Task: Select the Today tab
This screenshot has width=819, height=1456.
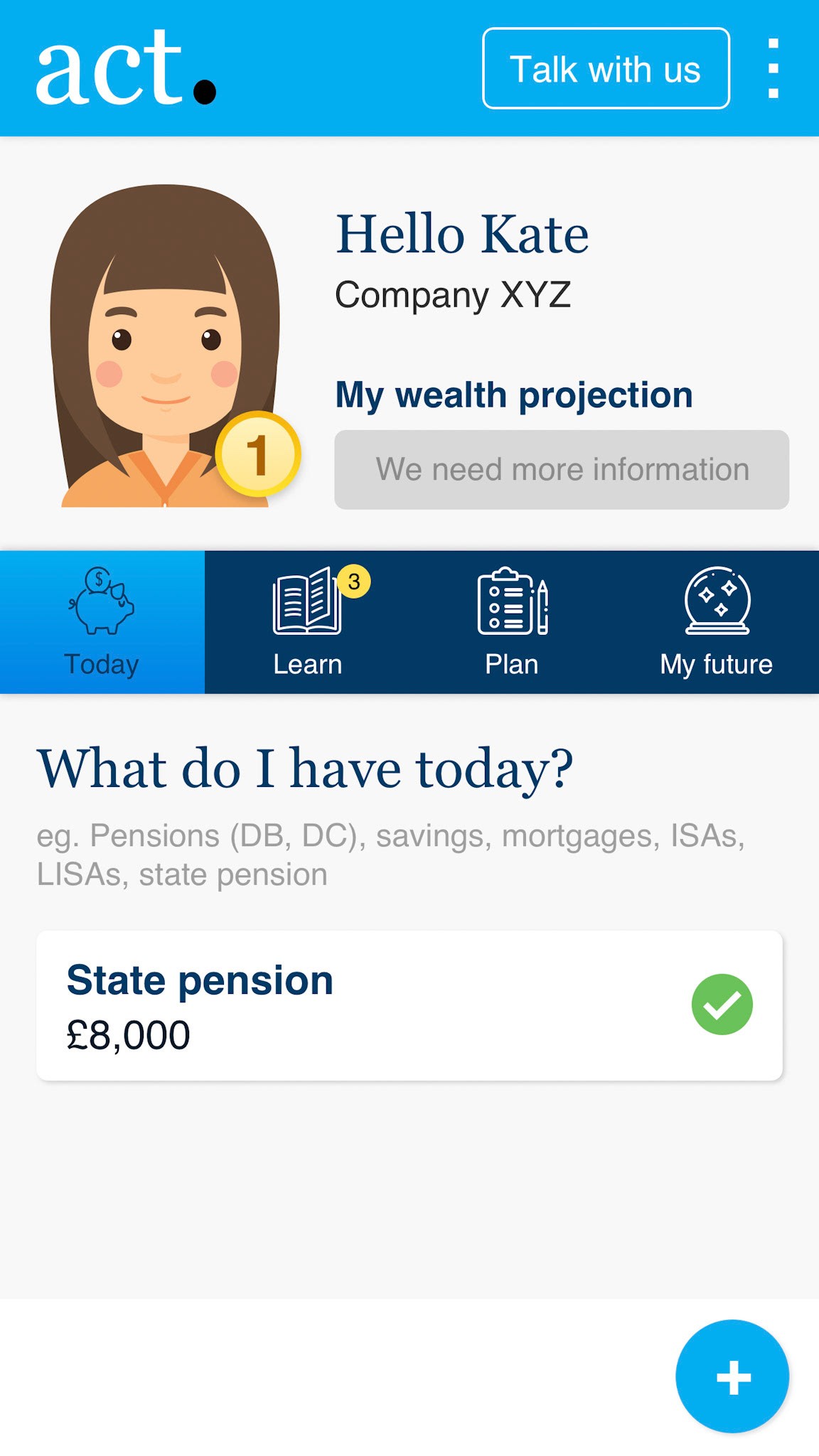Action: coord(102,622)
